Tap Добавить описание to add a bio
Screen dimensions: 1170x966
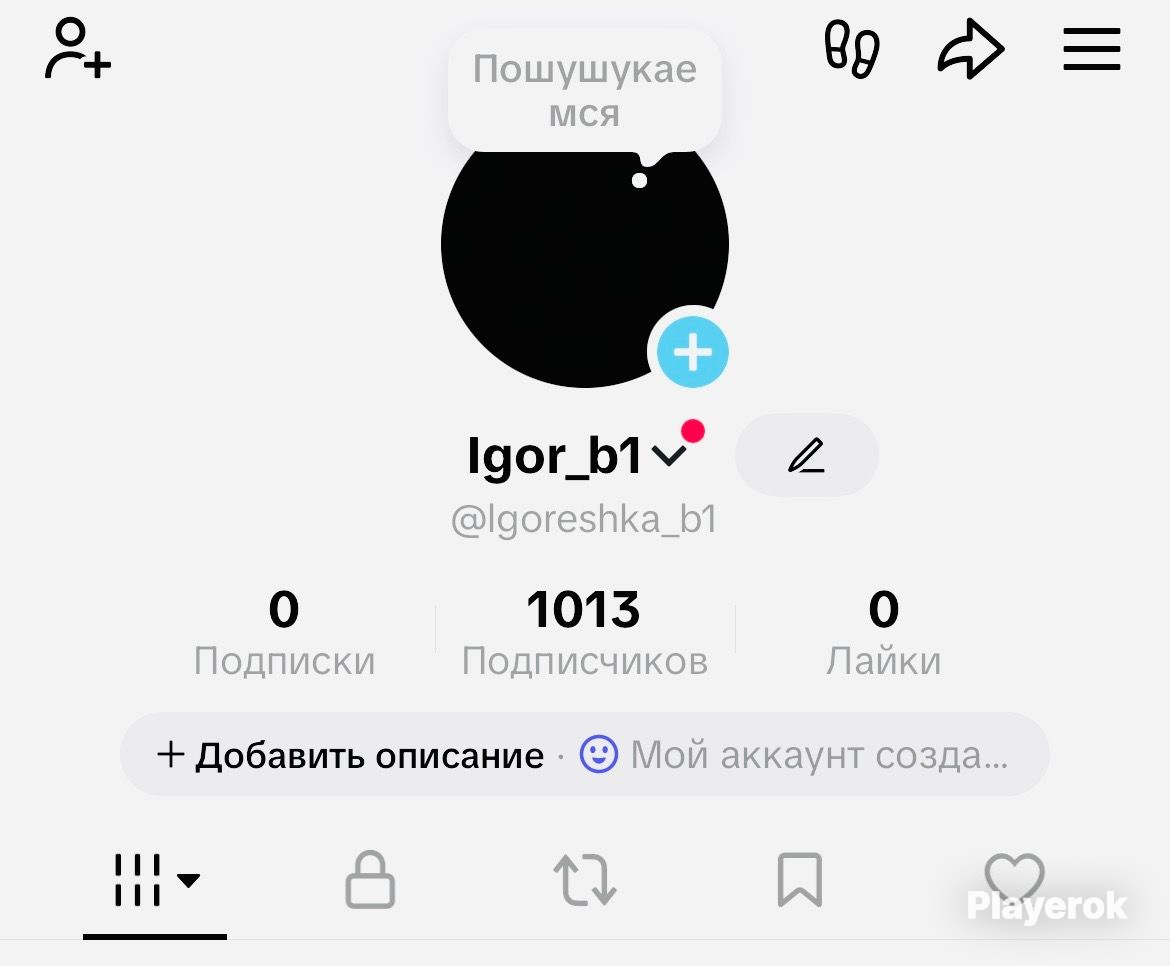click(351, 755)
